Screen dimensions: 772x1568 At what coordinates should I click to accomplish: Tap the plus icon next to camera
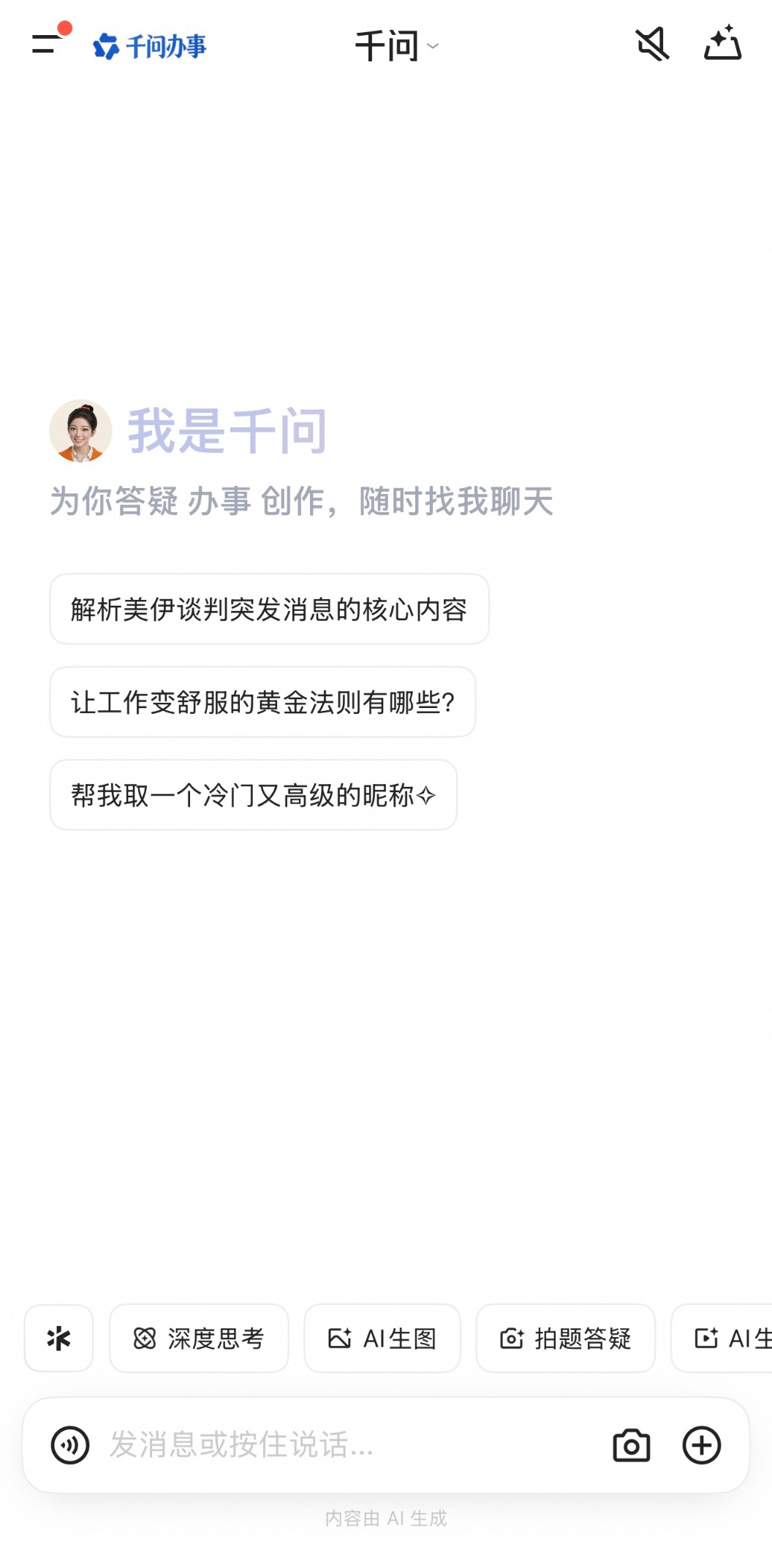[x=702, y=1445]
